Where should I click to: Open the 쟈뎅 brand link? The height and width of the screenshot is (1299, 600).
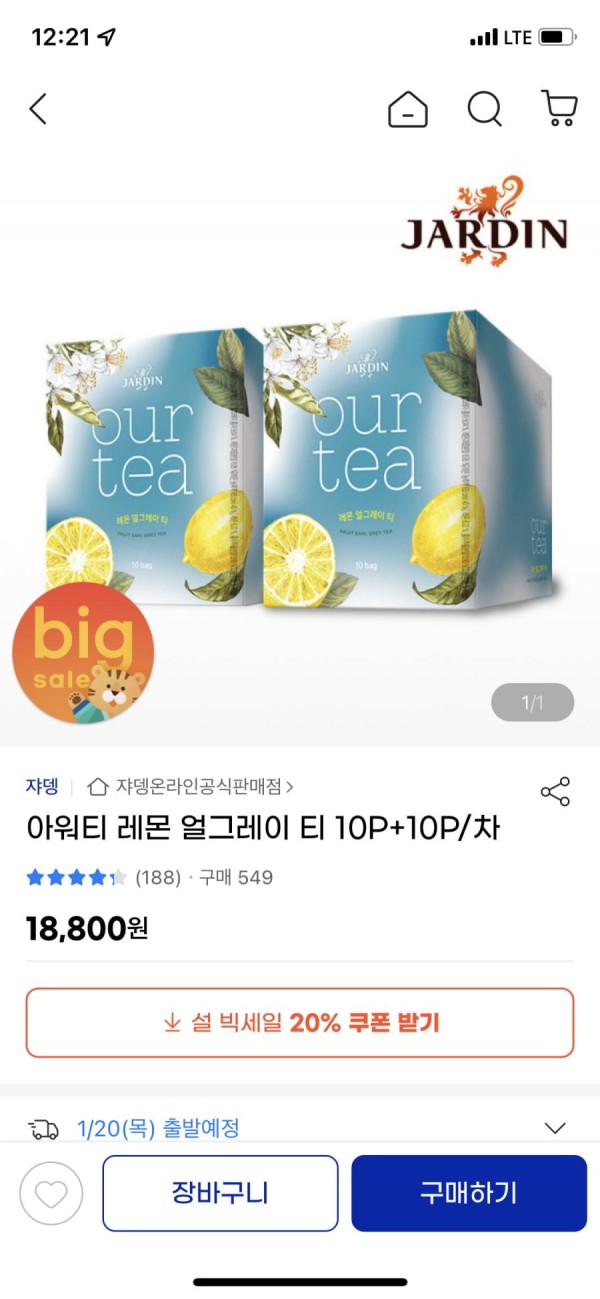coord(42,786)
